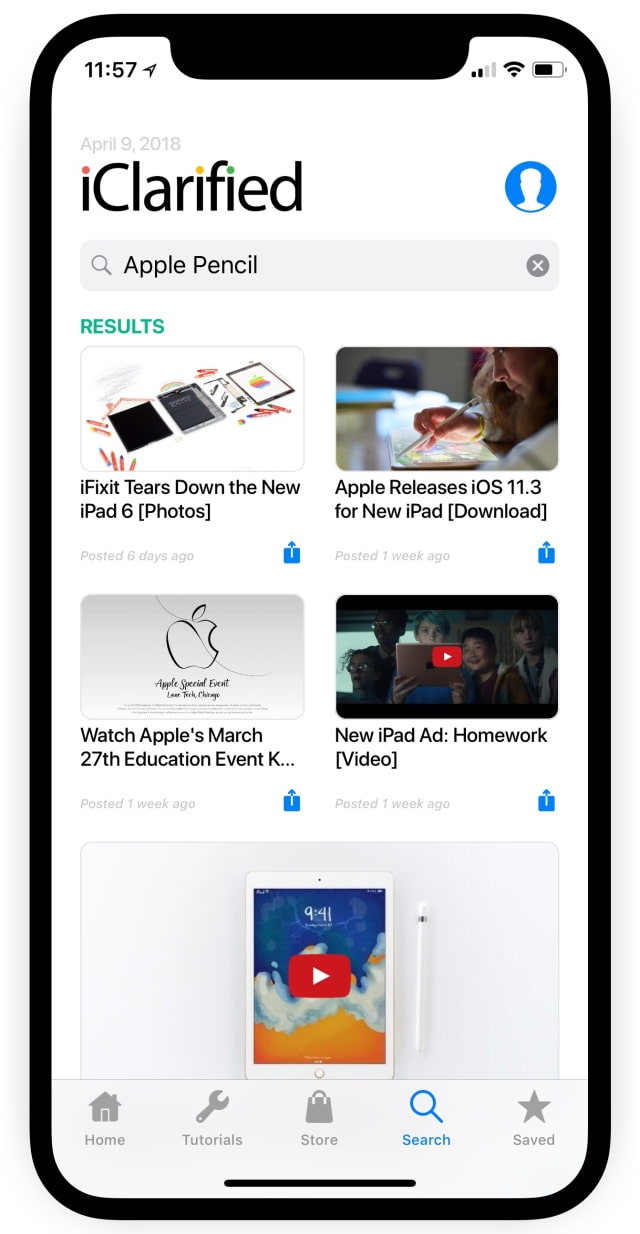The image size is (640, 1234).
Task: Select the Search tab
Action: (x=426, y=1119)
